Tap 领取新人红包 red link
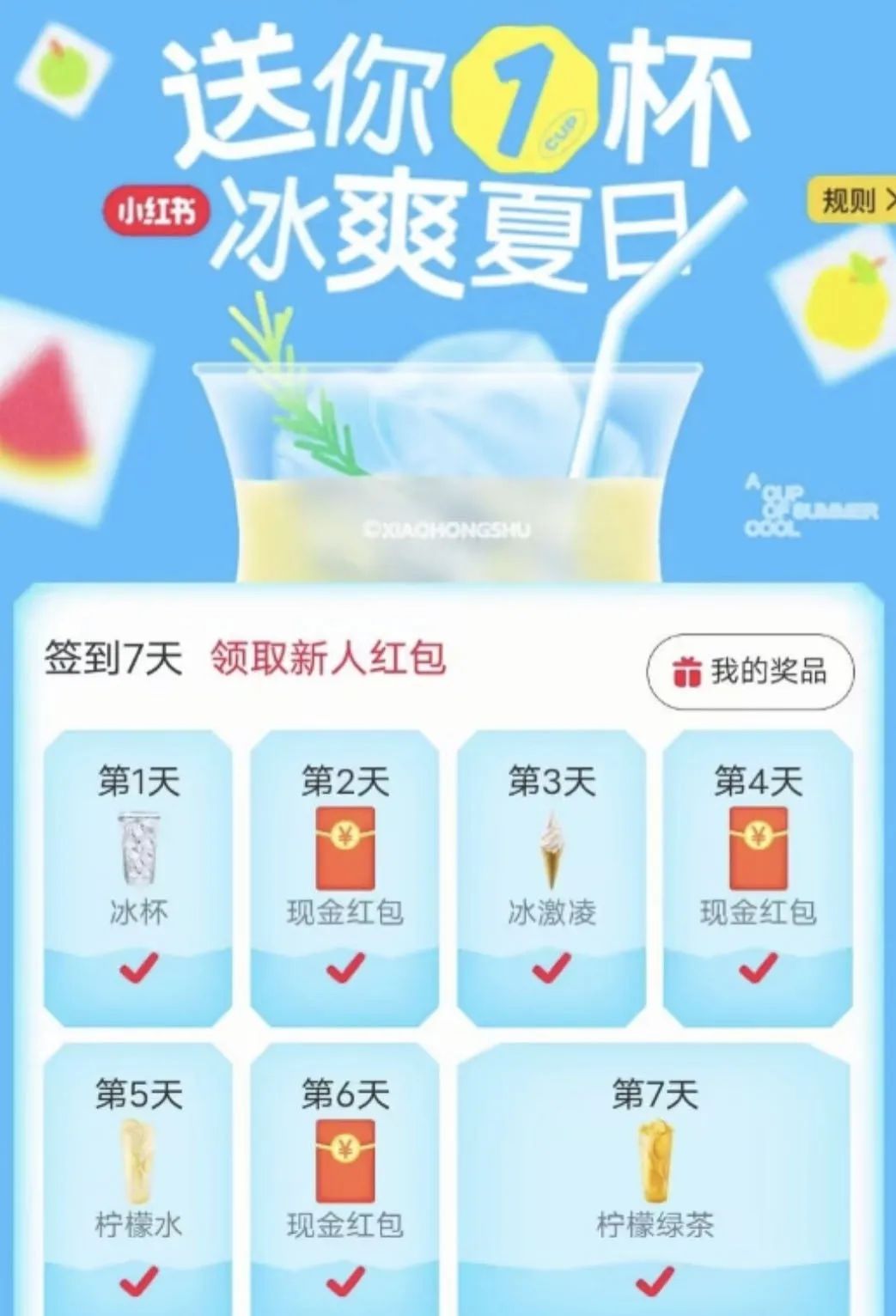 (x=328, y=659)
